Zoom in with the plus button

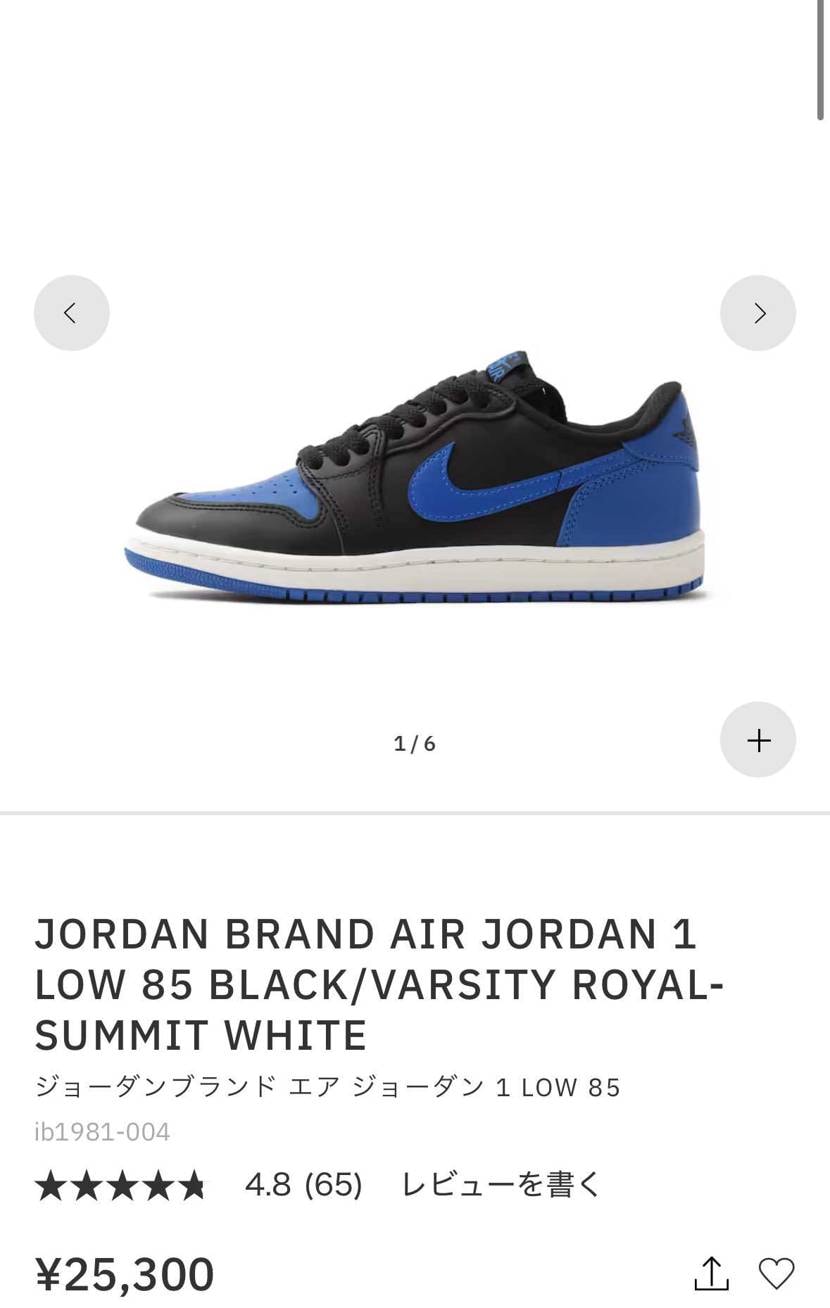[758, 740]
